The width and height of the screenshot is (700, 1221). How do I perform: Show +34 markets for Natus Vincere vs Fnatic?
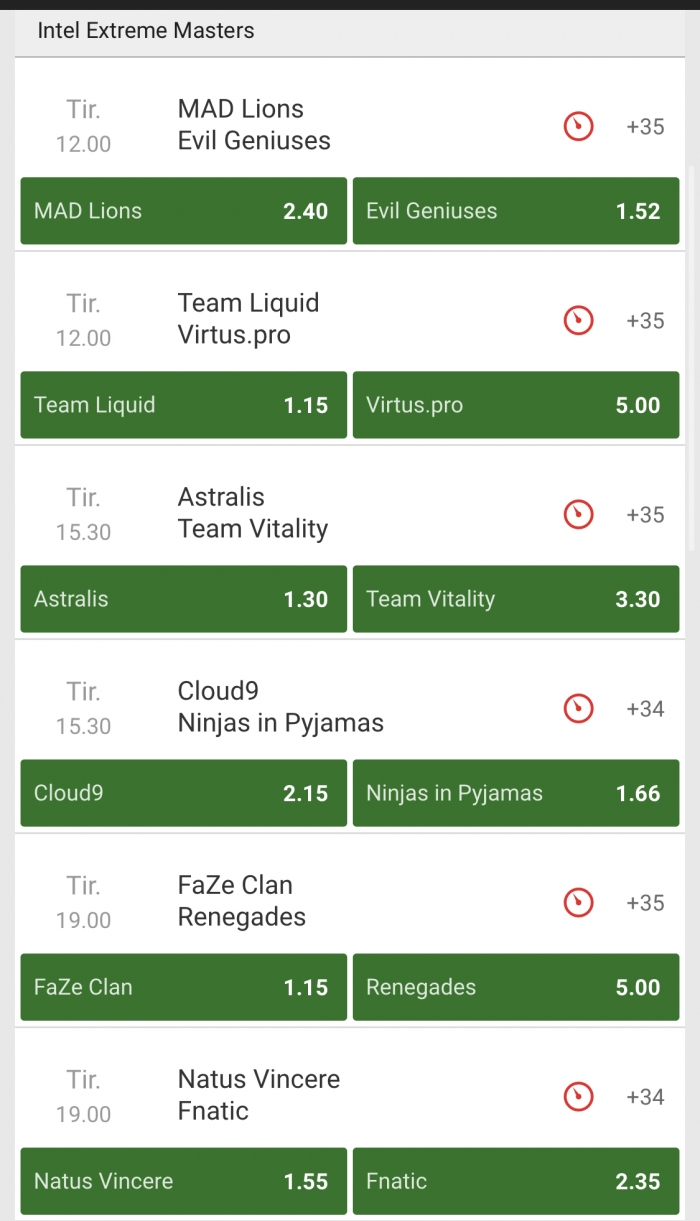click(x=645, y=1097)
